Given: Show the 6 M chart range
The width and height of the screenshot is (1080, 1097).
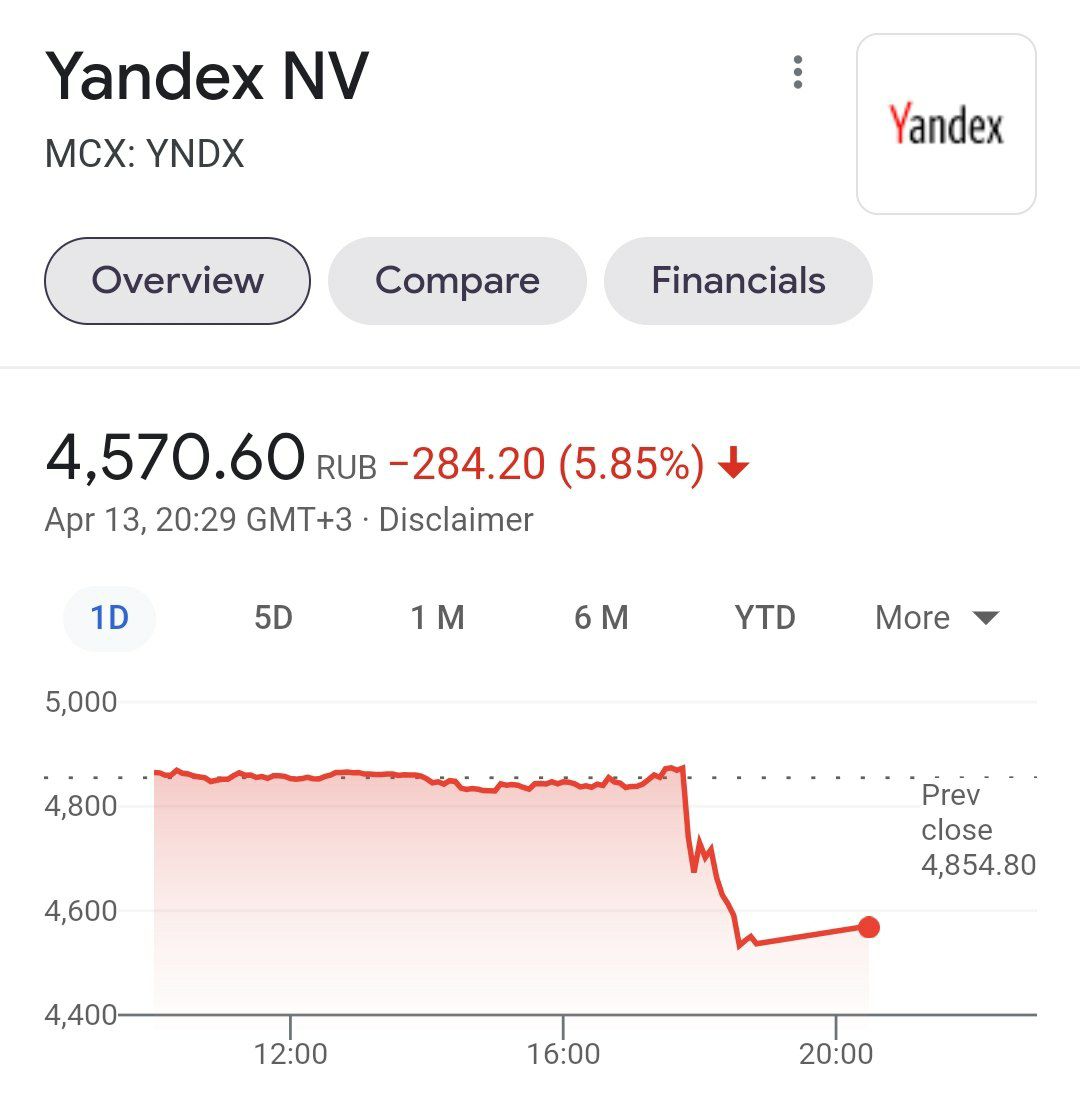Looking at the screenshot, I should 601,618.
